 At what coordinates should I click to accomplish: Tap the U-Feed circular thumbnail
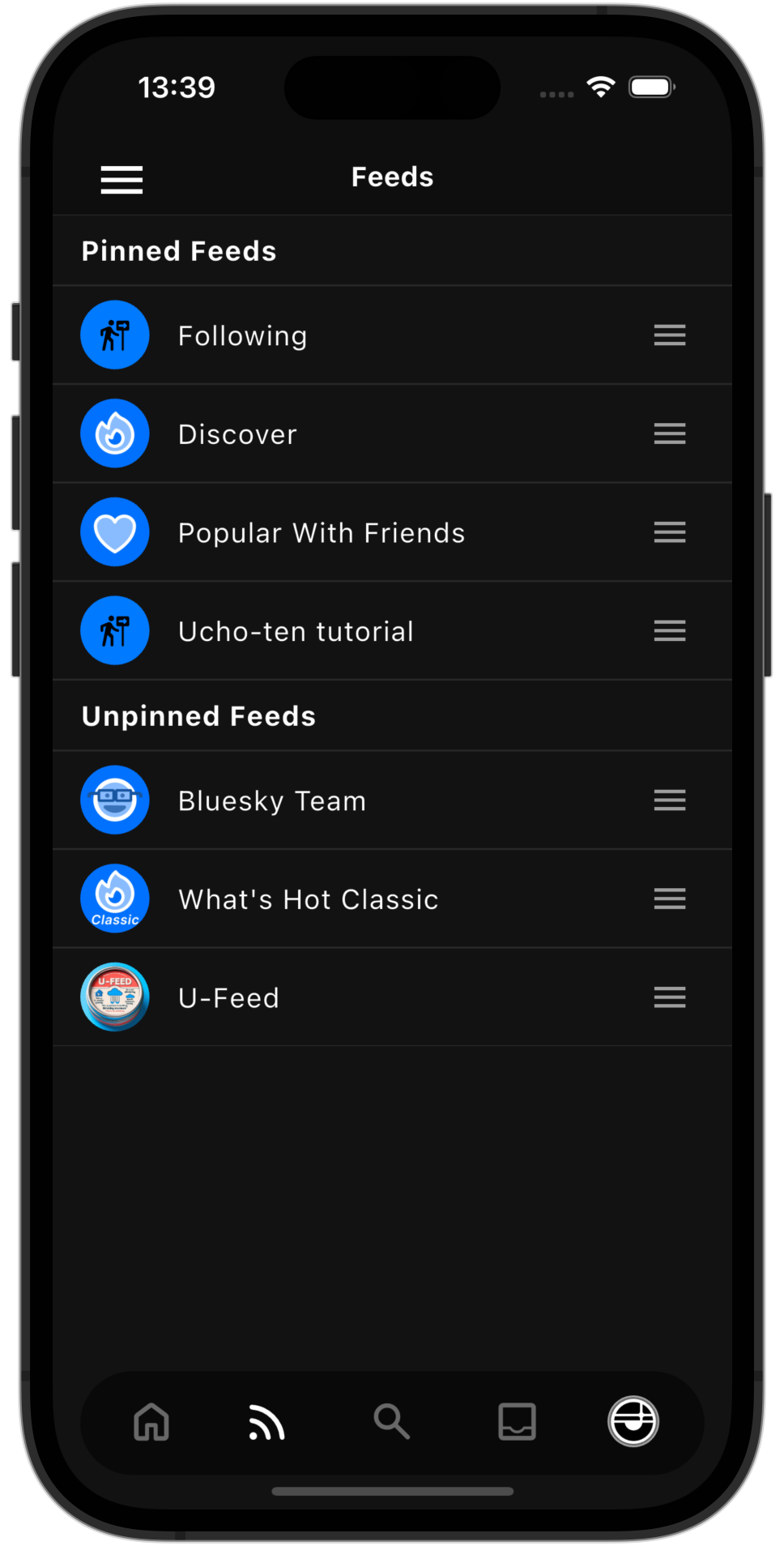(115, 997)
